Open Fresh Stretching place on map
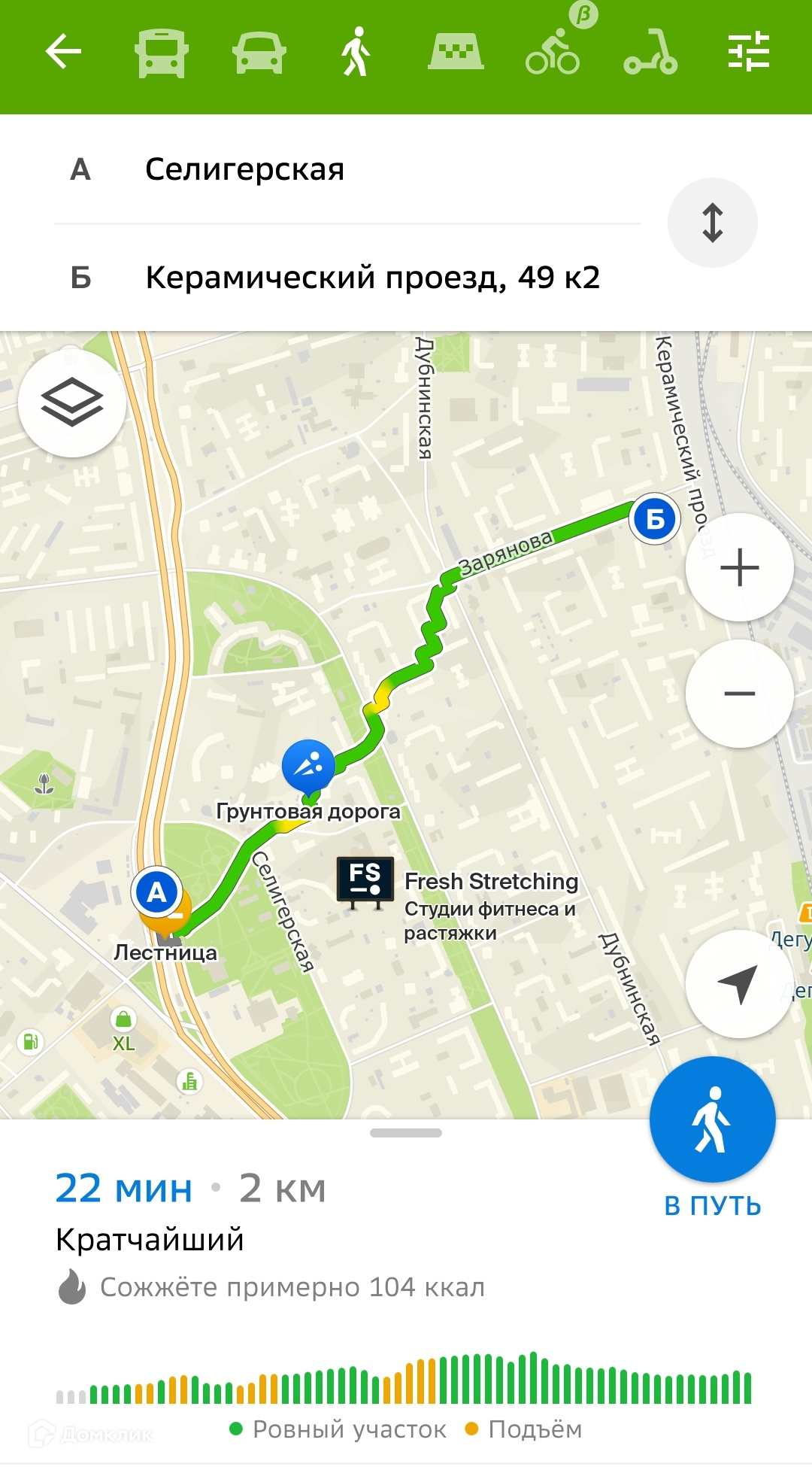This screenshot has width=812, height=1467. pos(366,879)
